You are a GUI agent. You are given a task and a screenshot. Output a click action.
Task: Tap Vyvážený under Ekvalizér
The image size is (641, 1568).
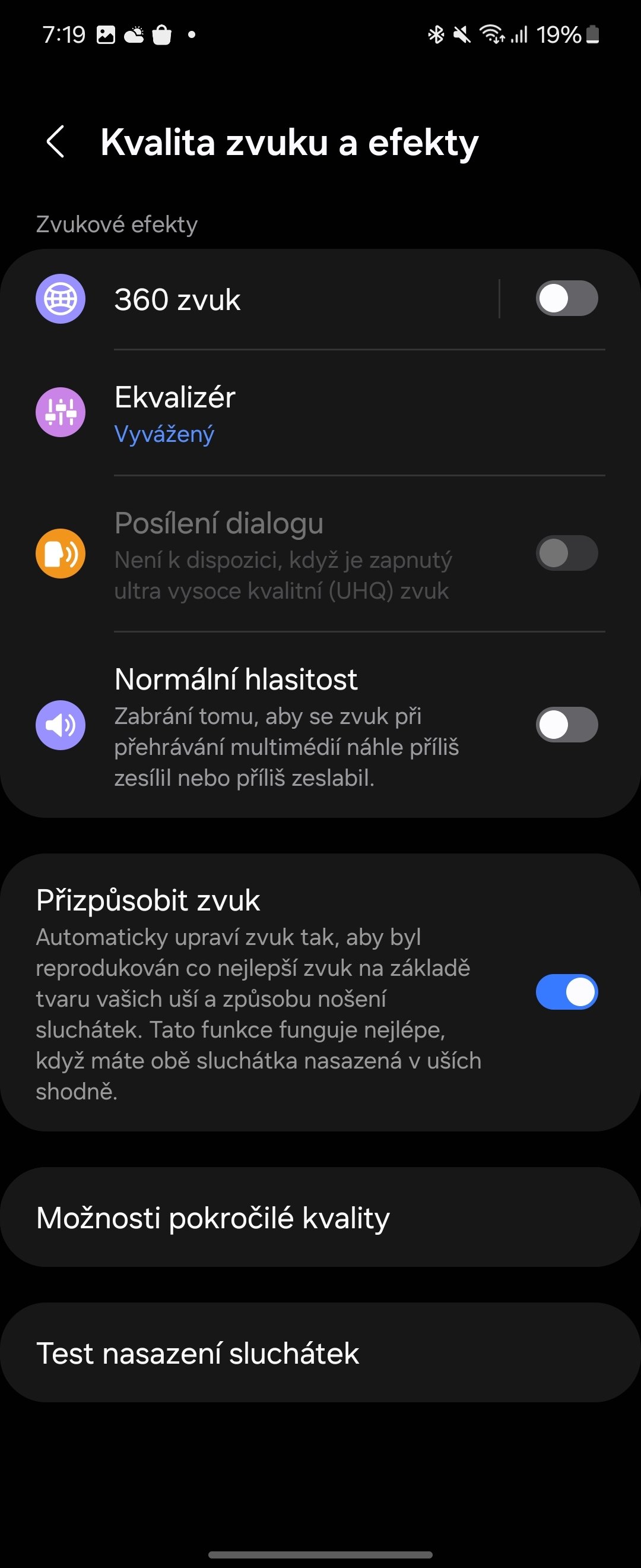(x=164, y=434)
